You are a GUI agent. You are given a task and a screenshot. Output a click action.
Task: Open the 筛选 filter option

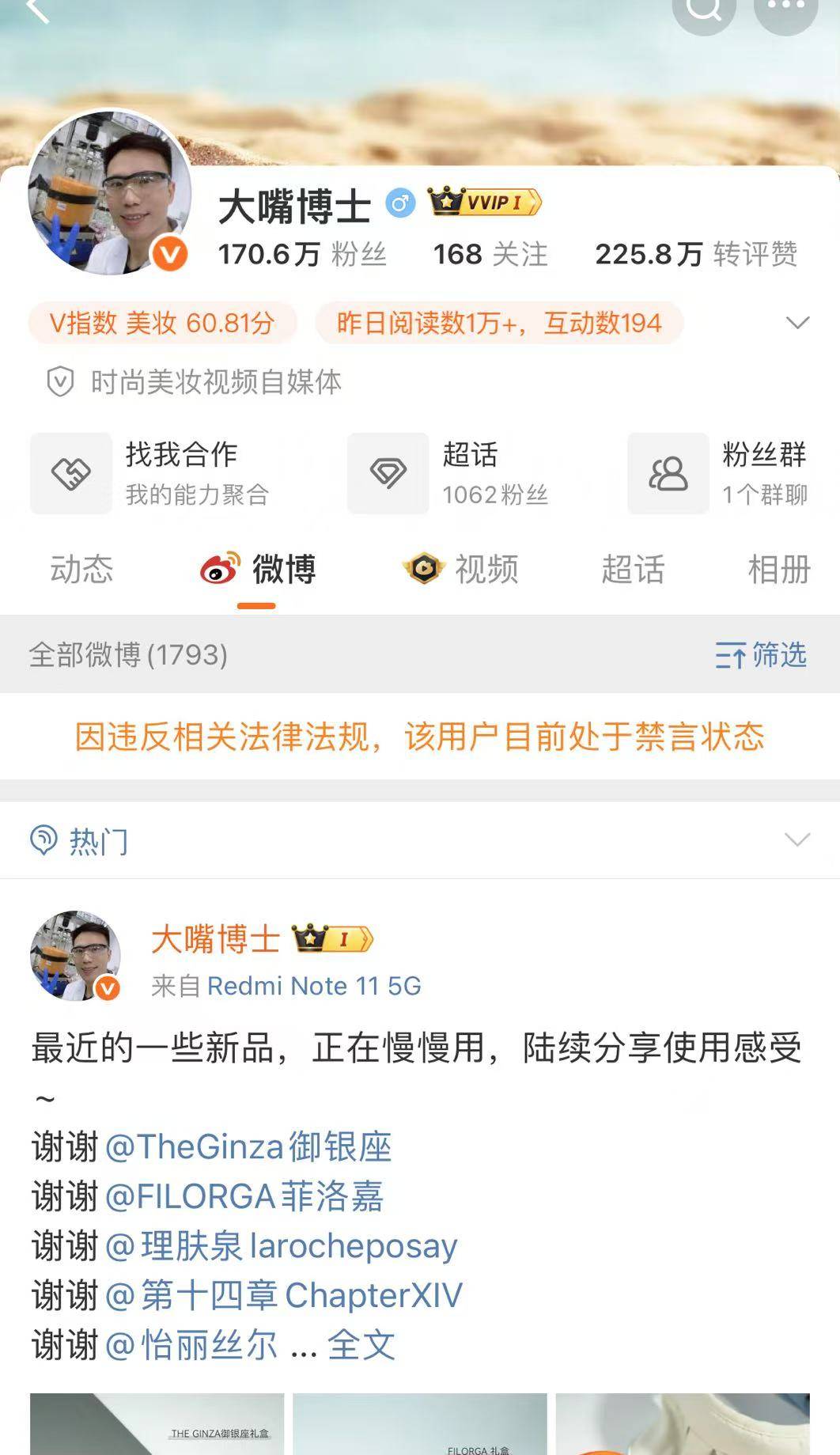click(761, 655)
